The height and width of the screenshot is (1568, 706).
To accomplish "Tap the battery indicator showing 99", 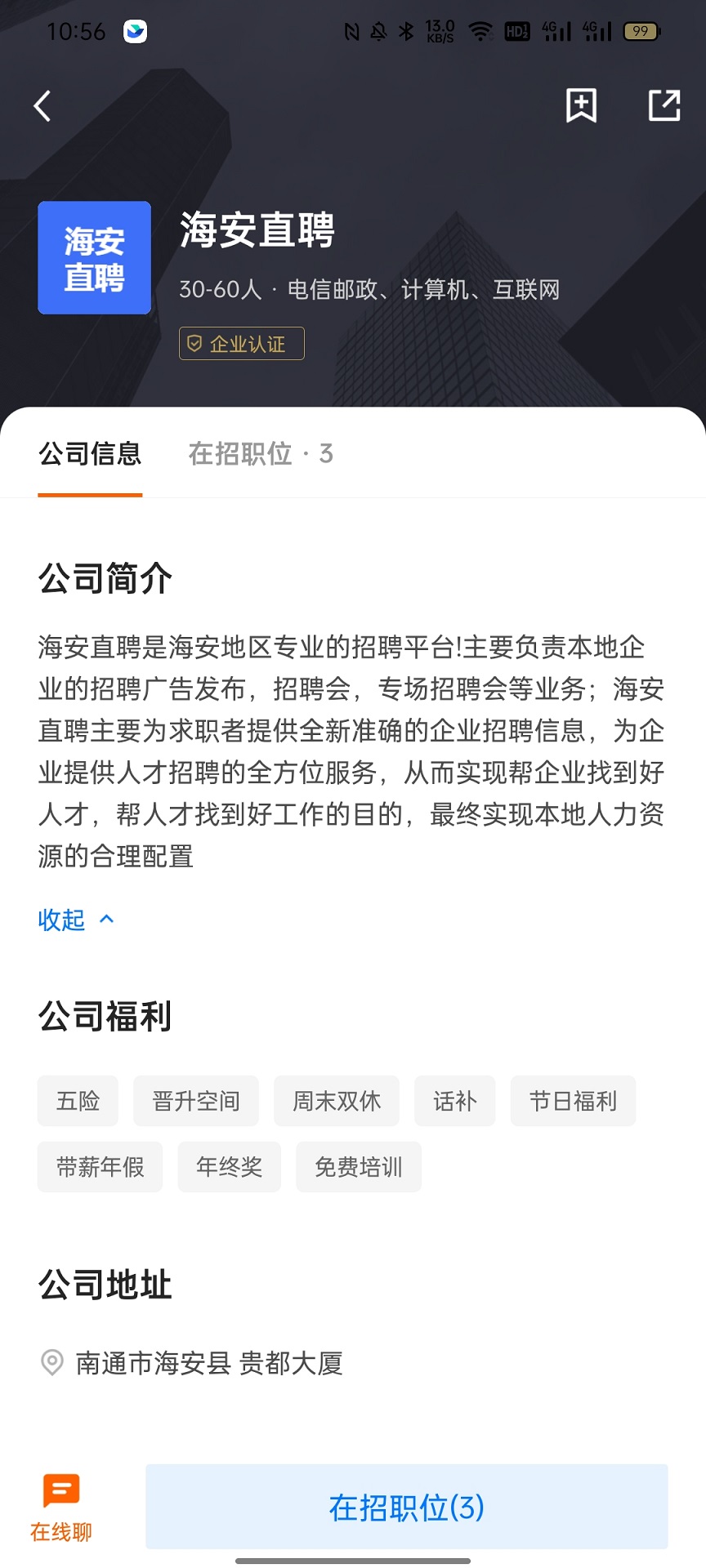I will [642, 31].
